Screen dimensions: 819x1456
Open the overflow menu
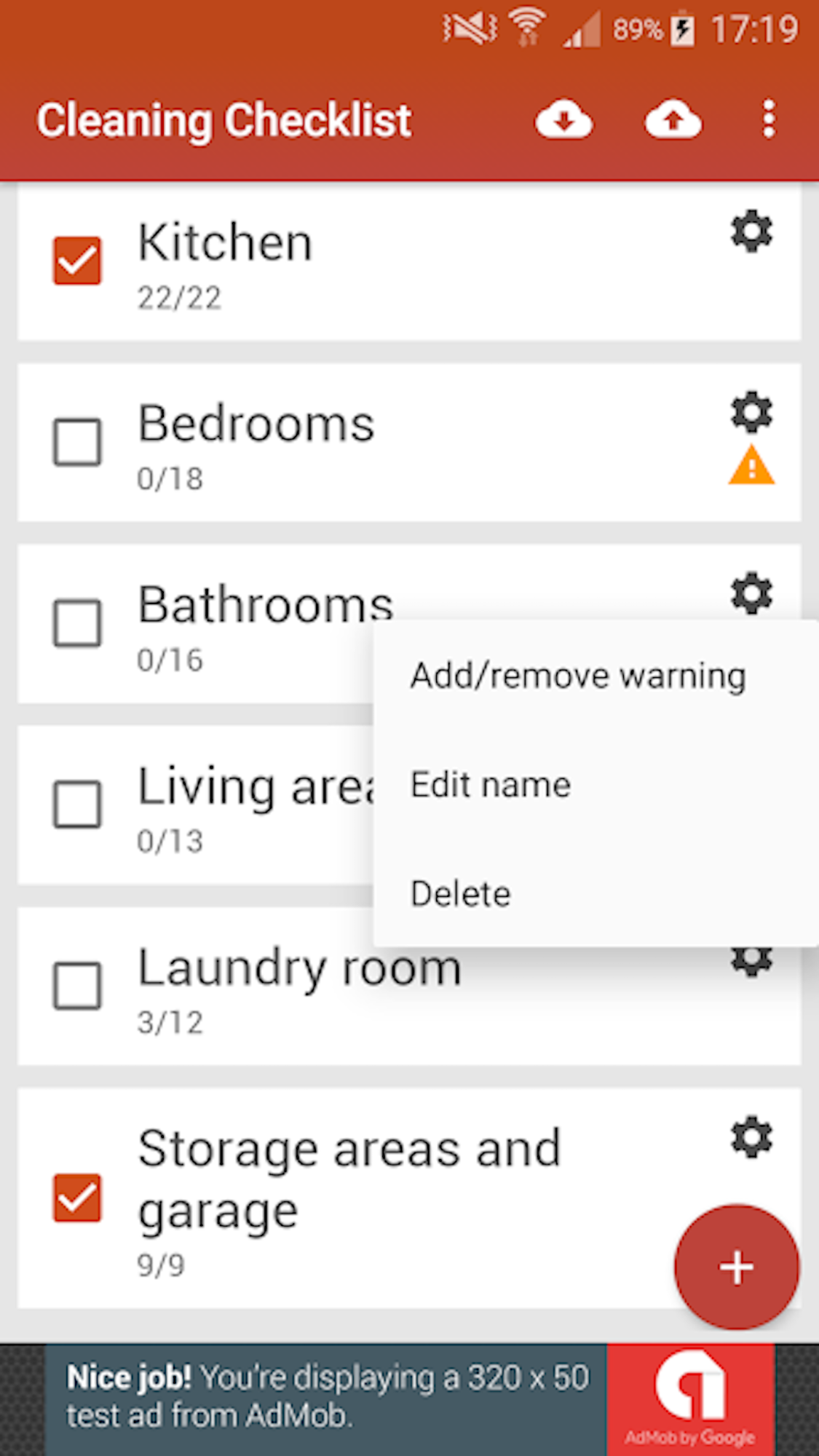(x=768, y=120)
